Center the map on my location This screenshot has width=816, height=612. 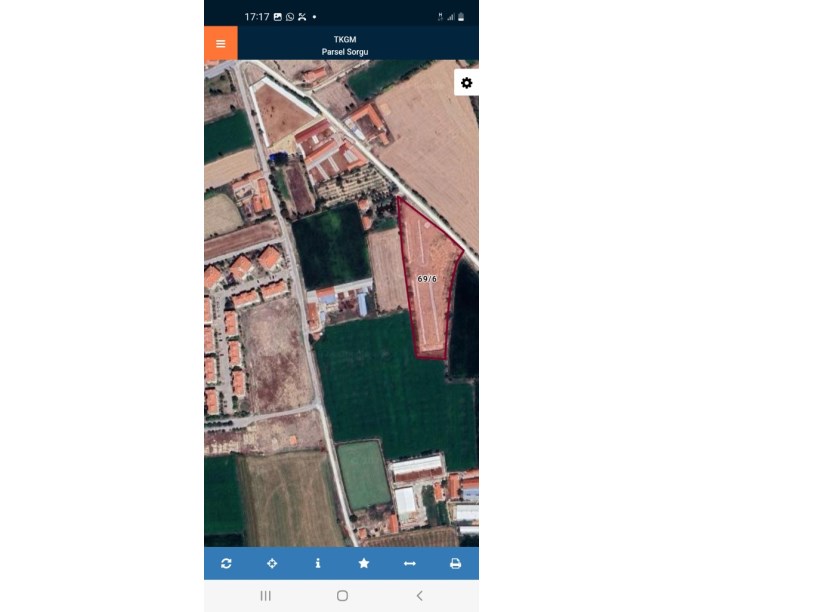click(272, 564)
